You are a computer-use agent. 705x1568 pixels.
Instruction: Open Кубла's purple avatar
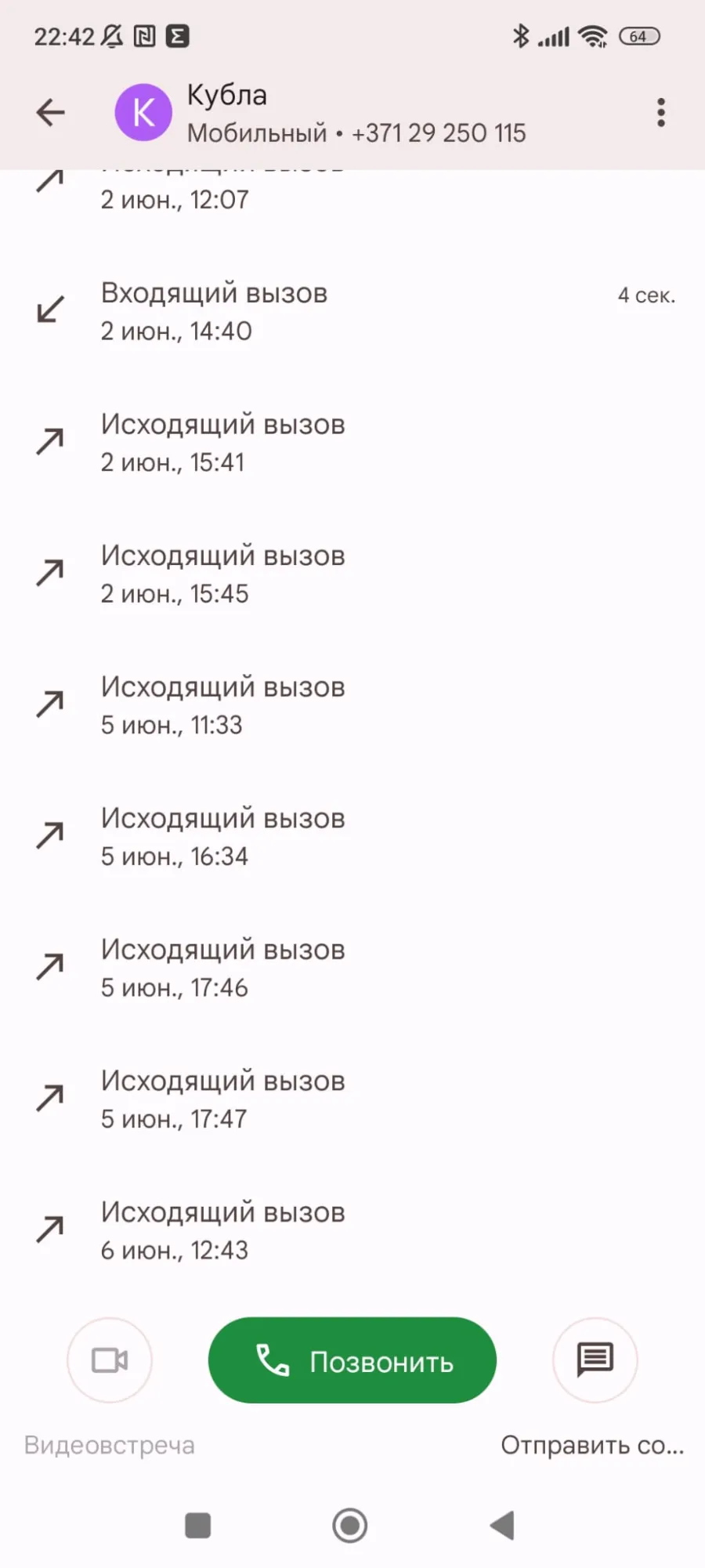(143, 113)
